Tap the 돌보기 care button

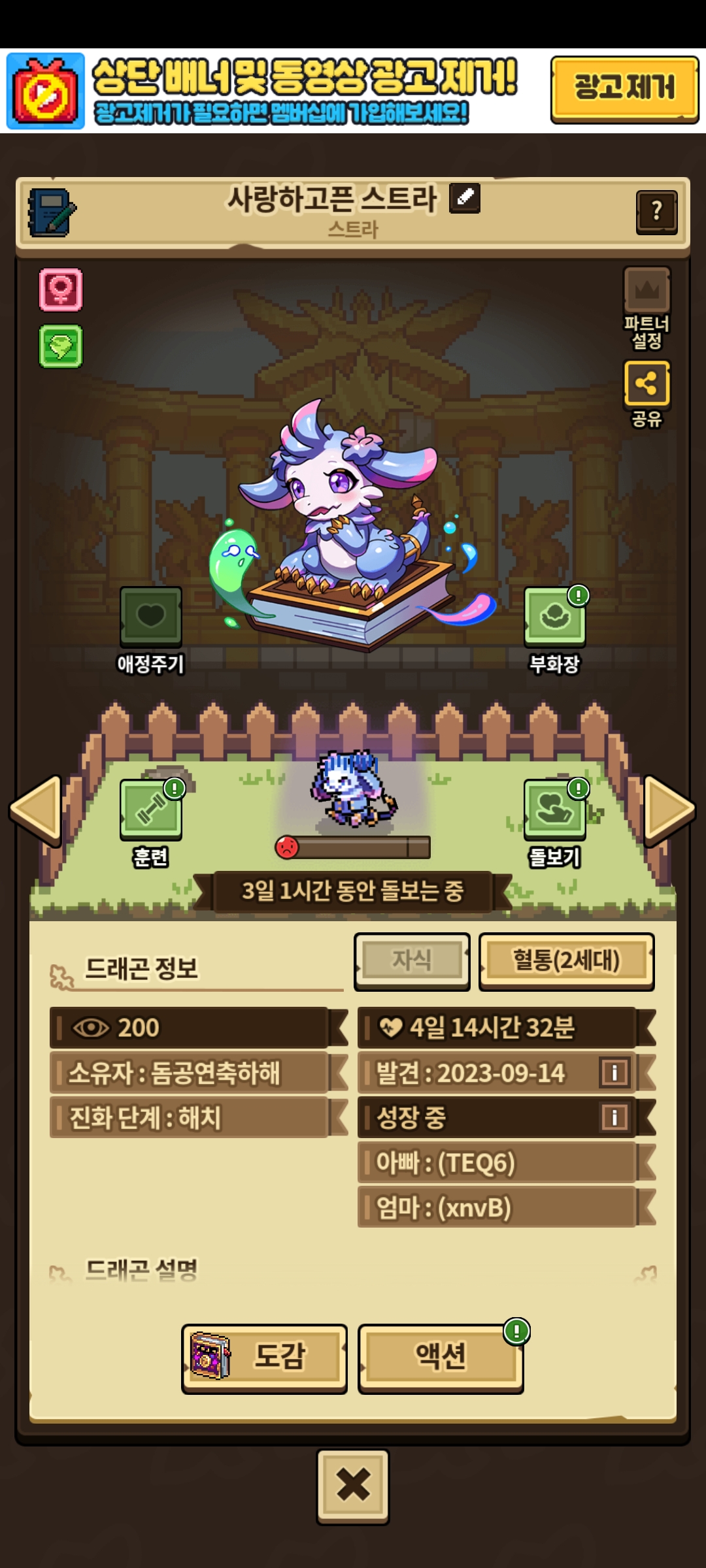click(554, 810)
